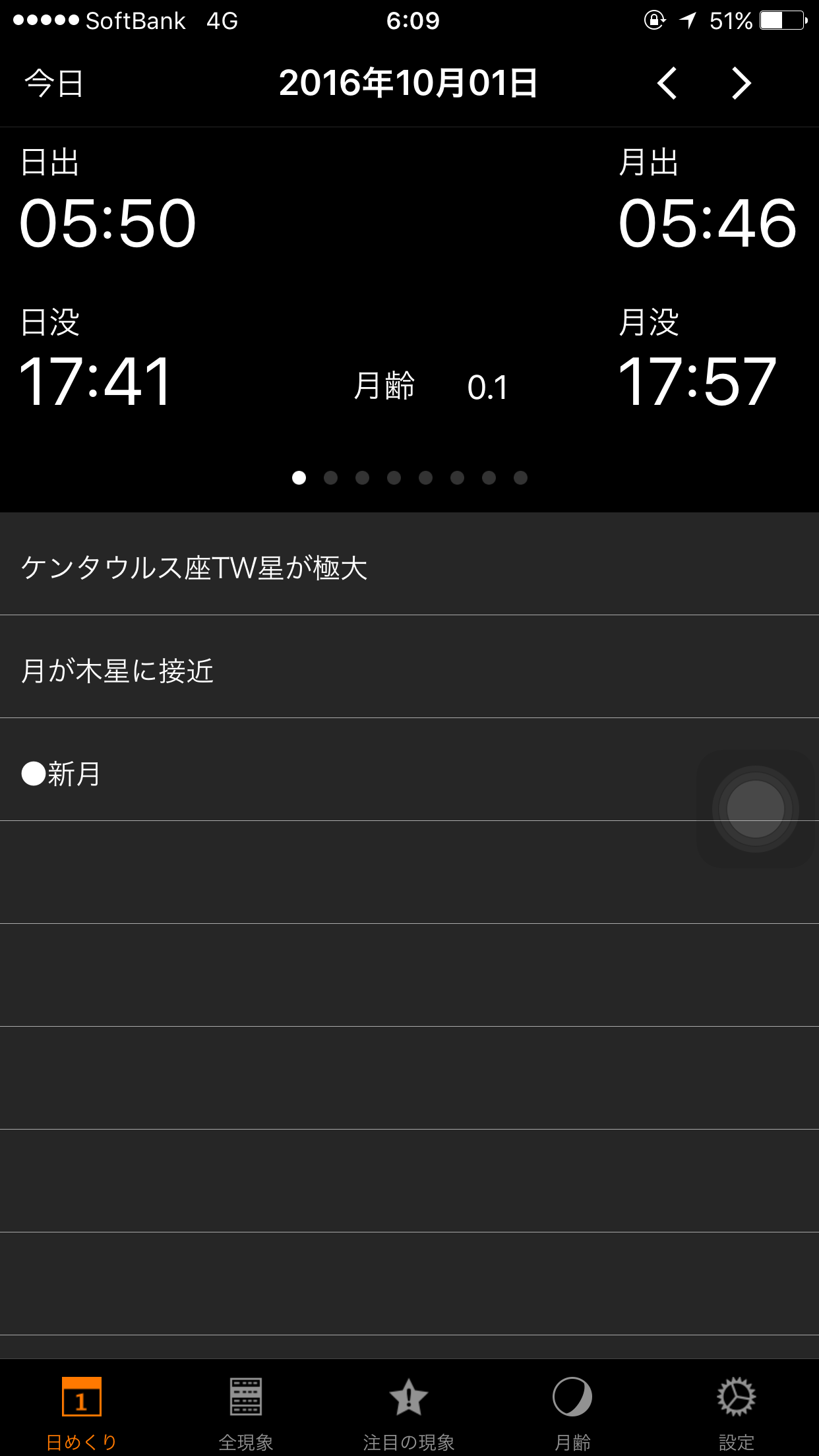The height and width of the screenshot is (1456, 819).
Task: Tap the AssistiveTouch floating button
Action: [755, 808]
